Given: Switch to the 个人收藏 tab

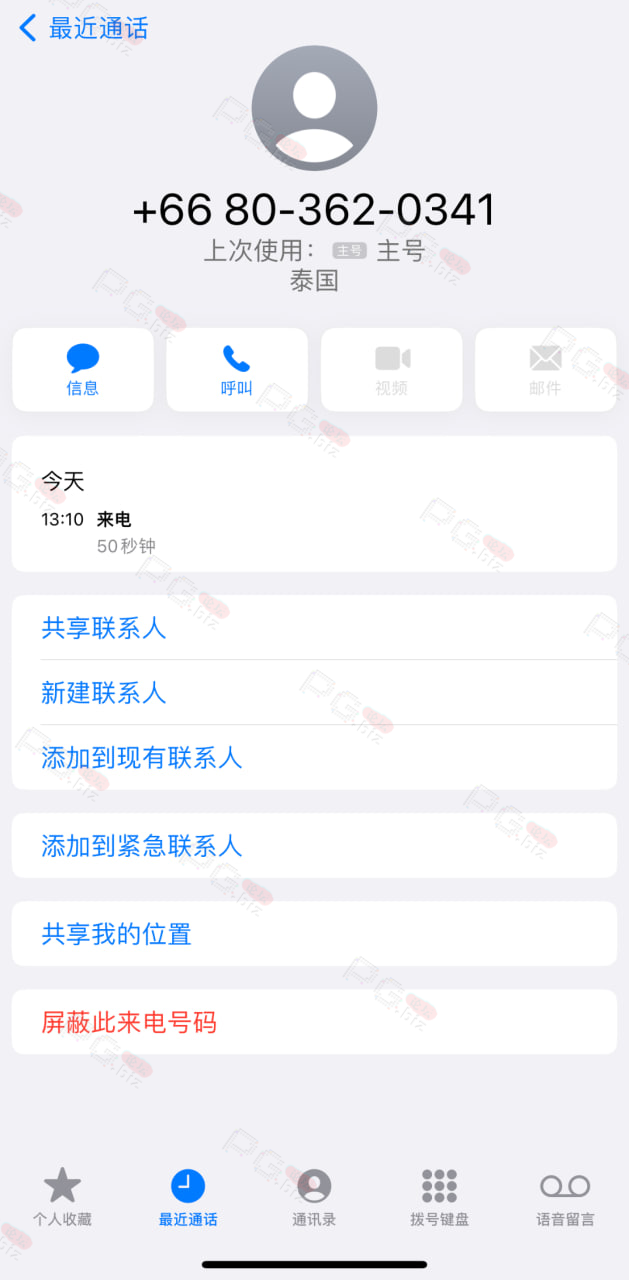Looking at the screenshot, I should (62, 1197).
